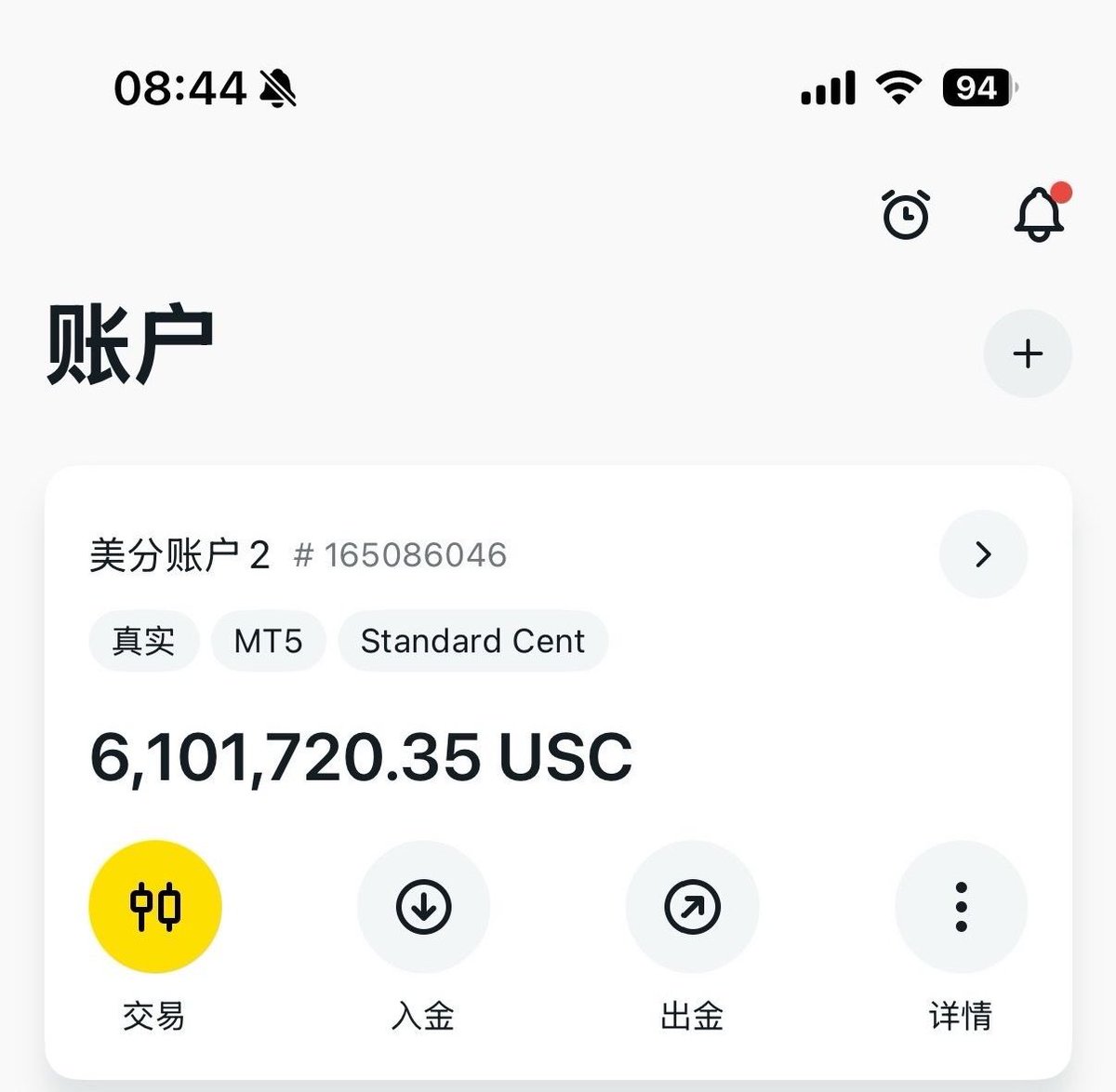1116x1092 pixels.
Task: Withdraw funds using the 出金 button
Action: 692,907
